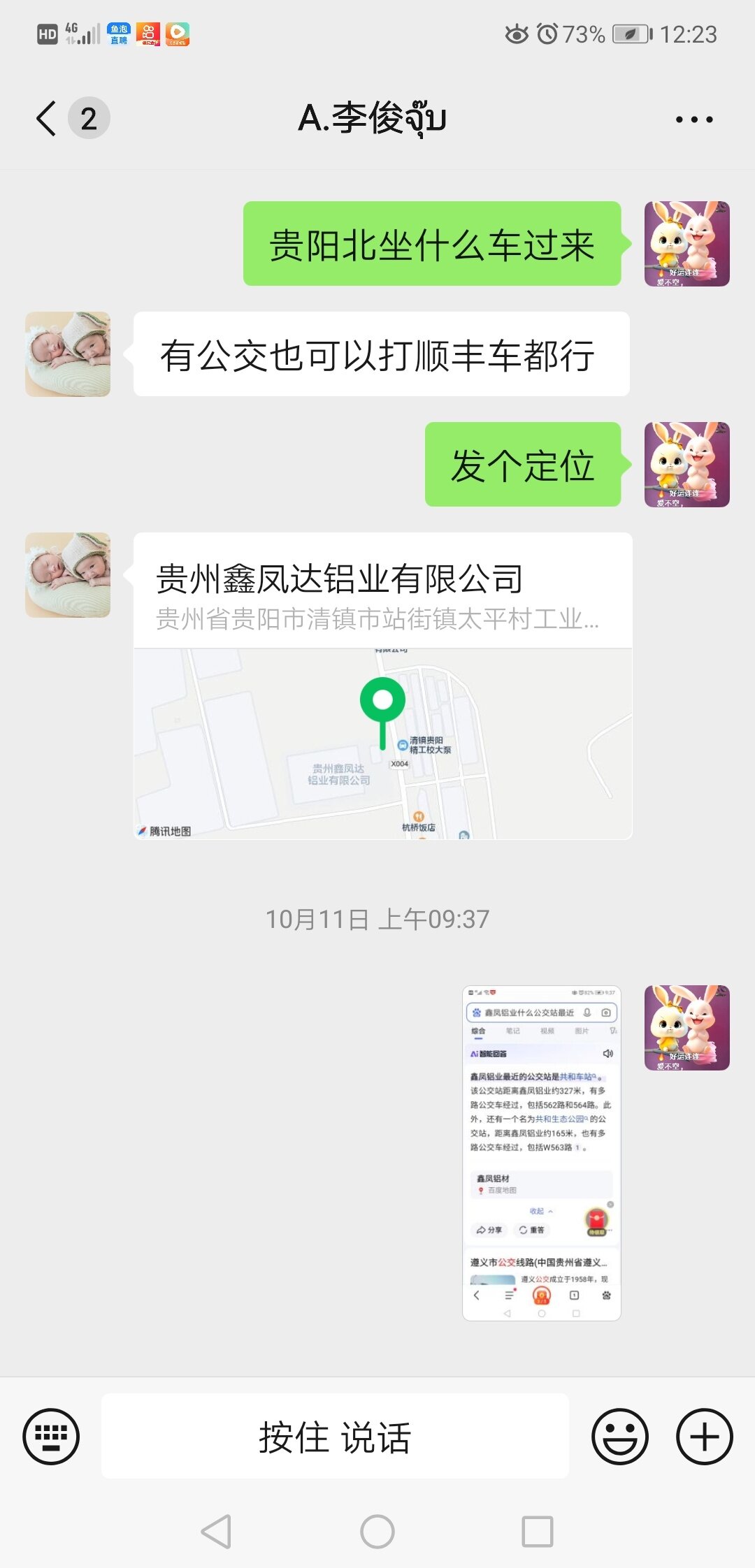Open the emoji sticker panel

619,1436
